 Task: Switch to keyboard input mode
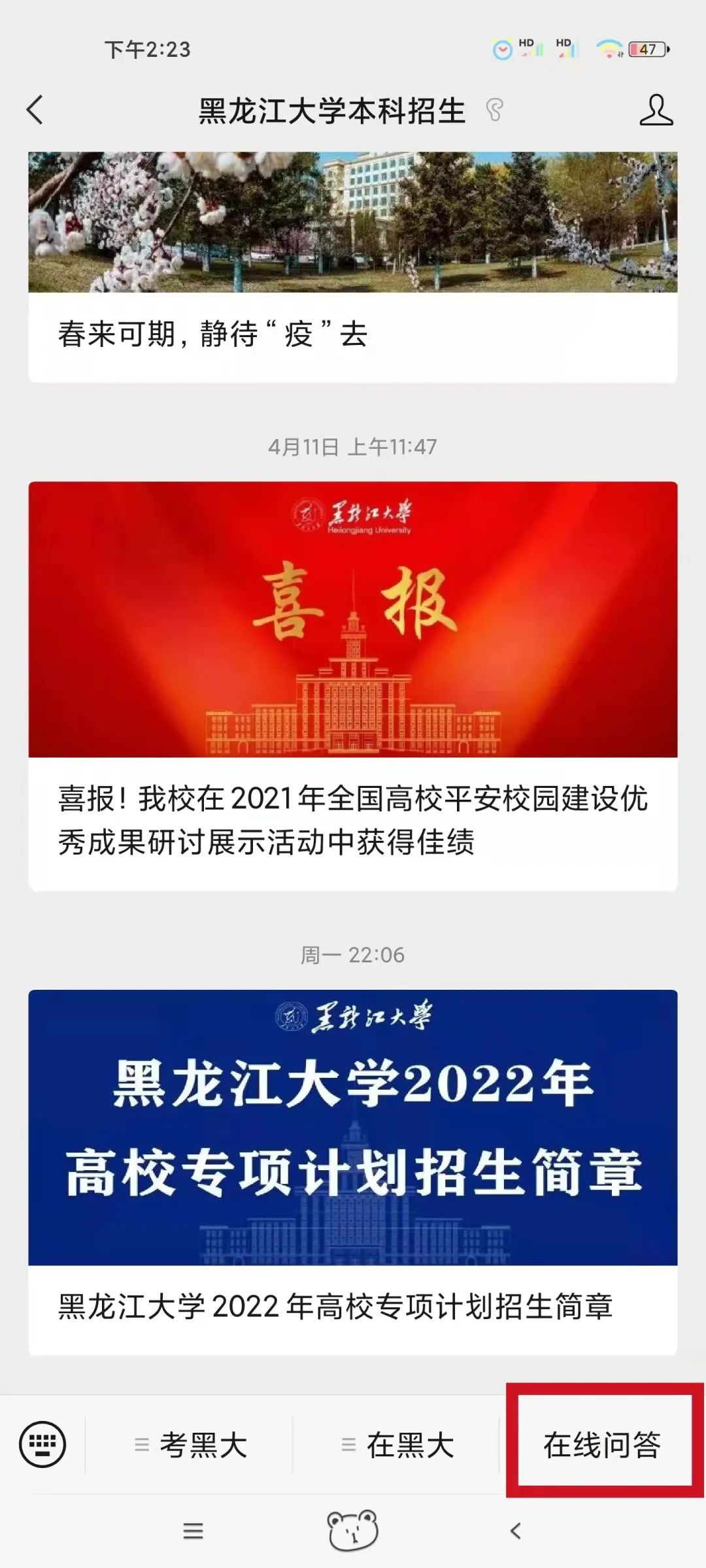[42, 1444]
